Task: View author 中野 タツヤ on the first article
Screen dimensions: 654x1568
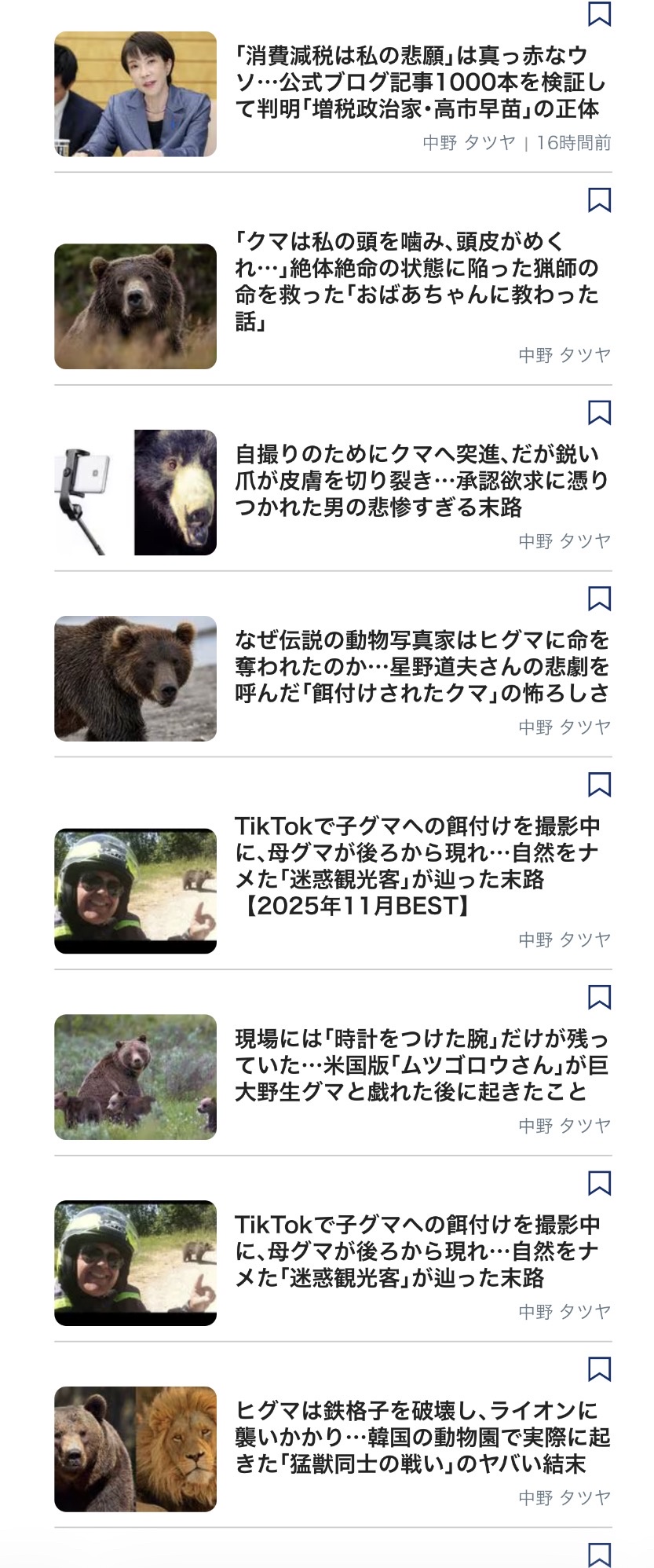Action: (x=471, y=142)
